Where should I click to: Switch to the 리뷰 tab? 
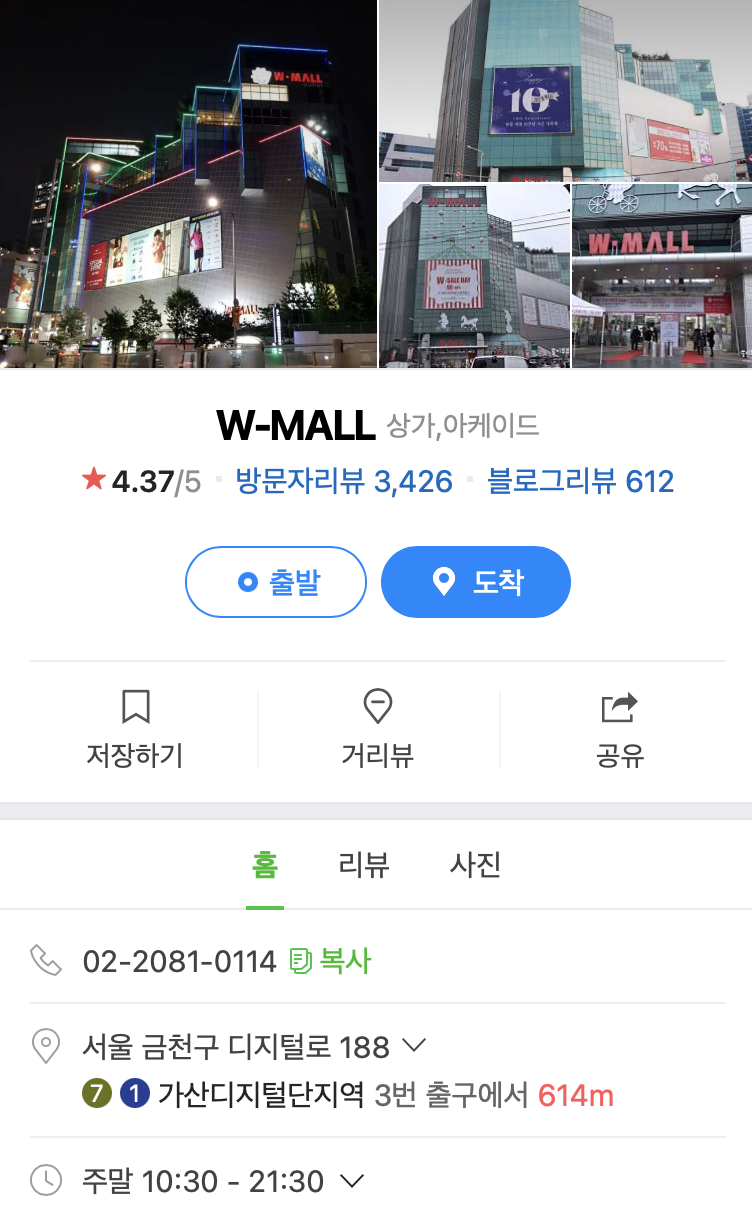click(x=364, y=865)
